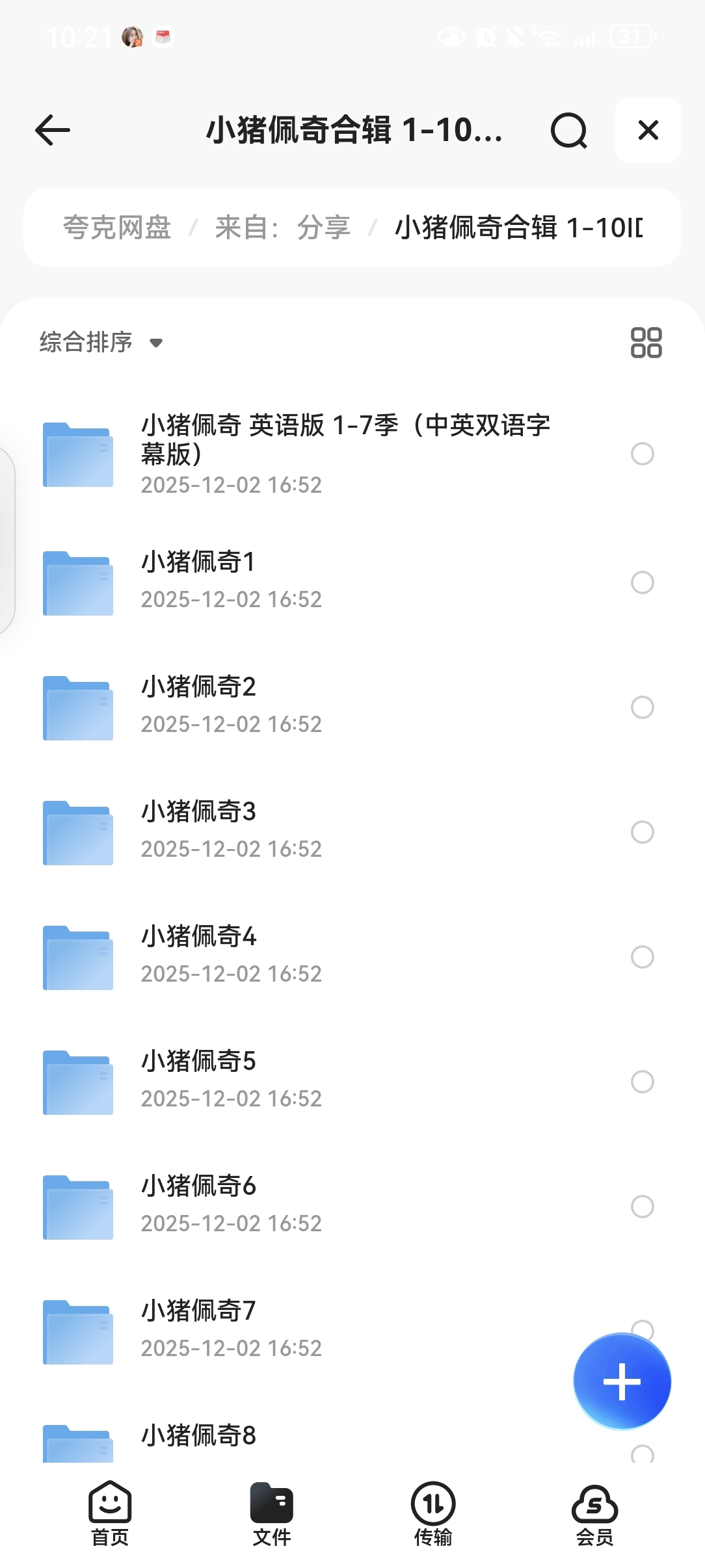Go back using the arrow icon

(53, 130)
